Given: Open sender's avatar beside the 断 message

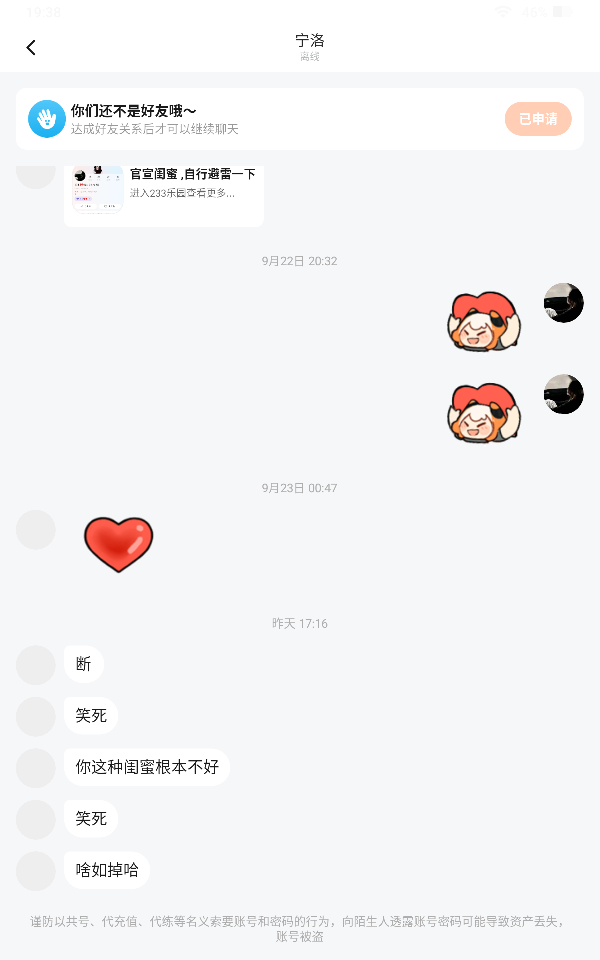Looking at the screenshot, I should click(36, 665).
